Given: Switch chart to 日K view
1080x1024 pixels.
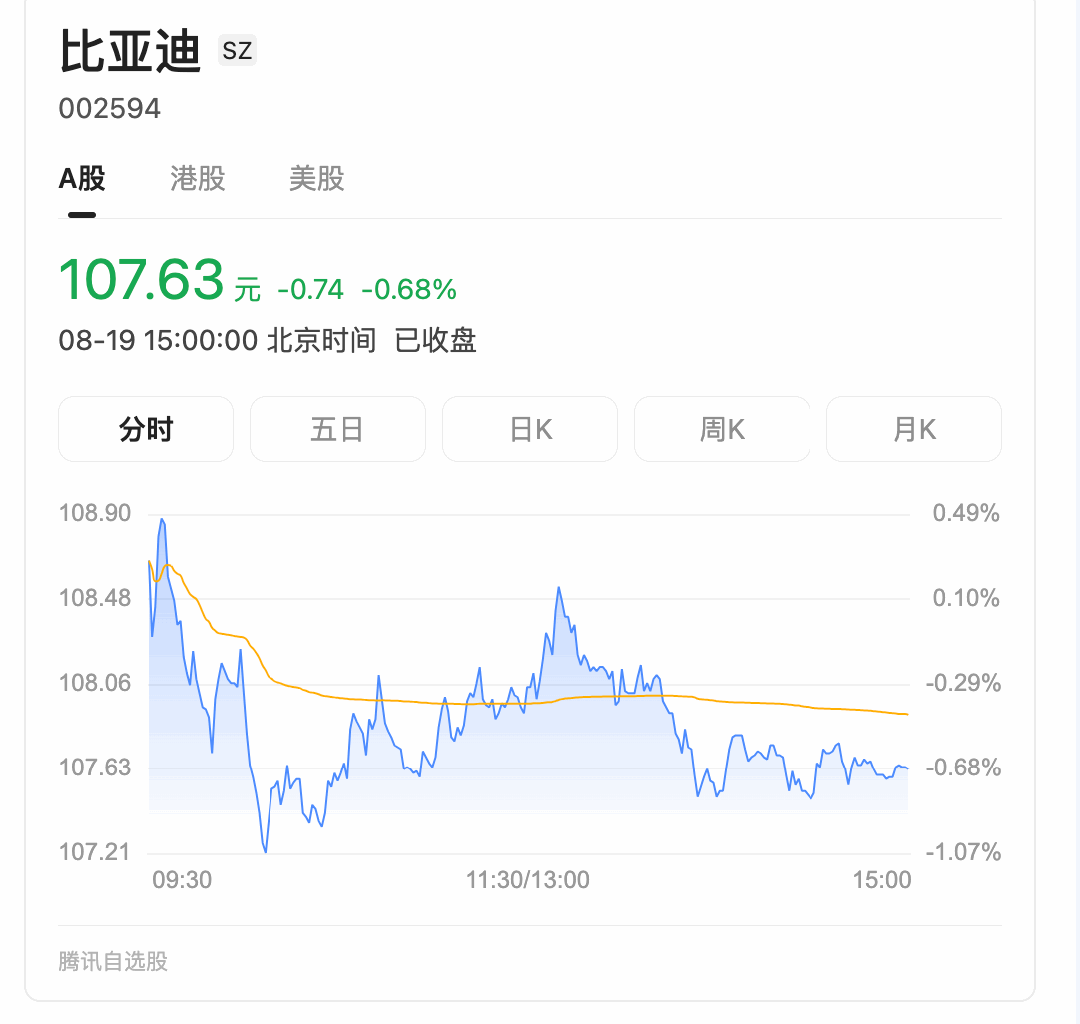Looking at the screenshot, I should 530,430.
